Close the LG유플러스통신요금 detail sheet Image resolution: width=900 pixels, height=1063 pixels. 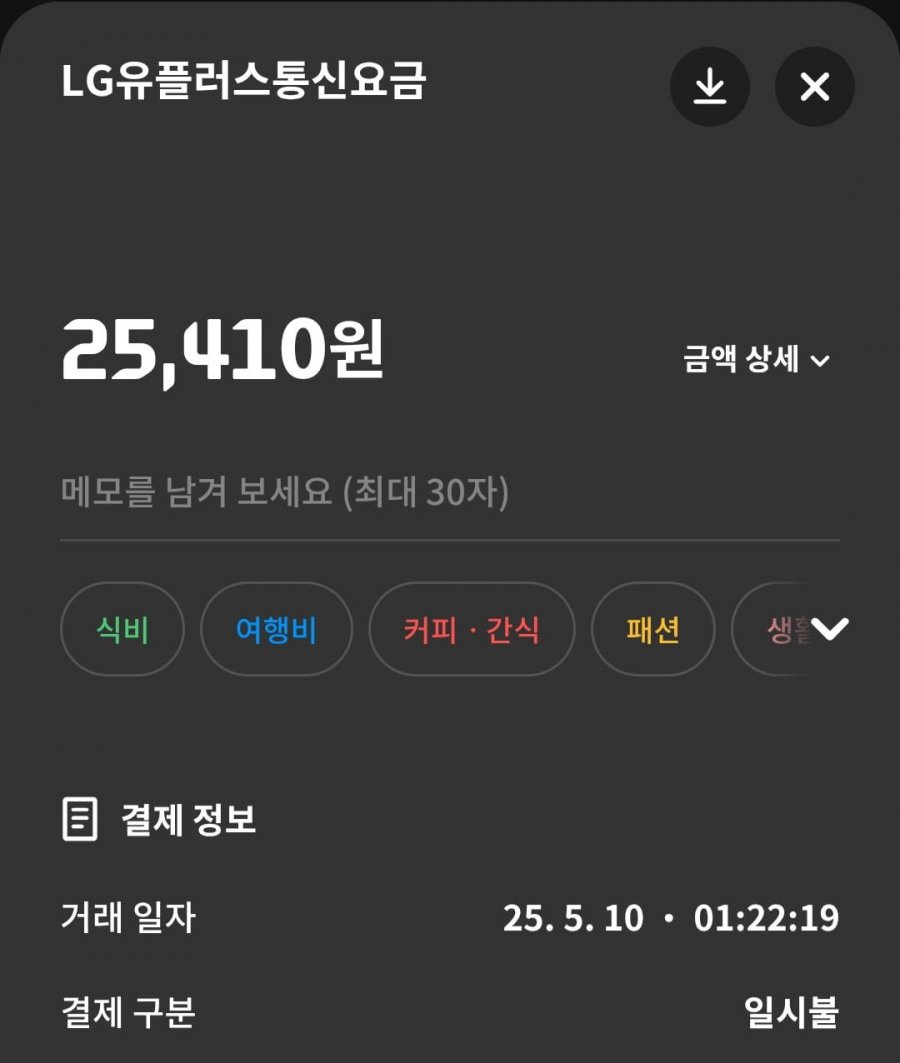pos(814,87)
